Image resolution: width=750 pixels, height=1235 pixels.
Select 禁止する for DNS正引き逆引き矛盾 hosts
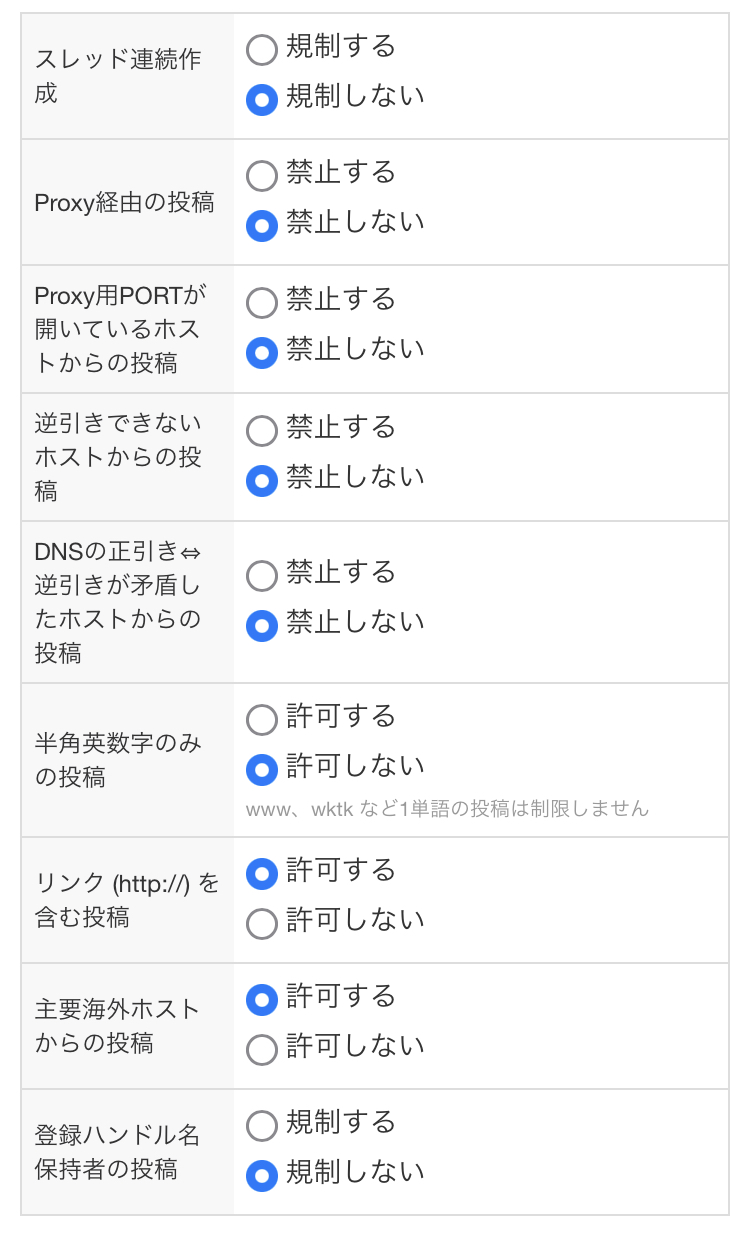(x=262, y=576)
